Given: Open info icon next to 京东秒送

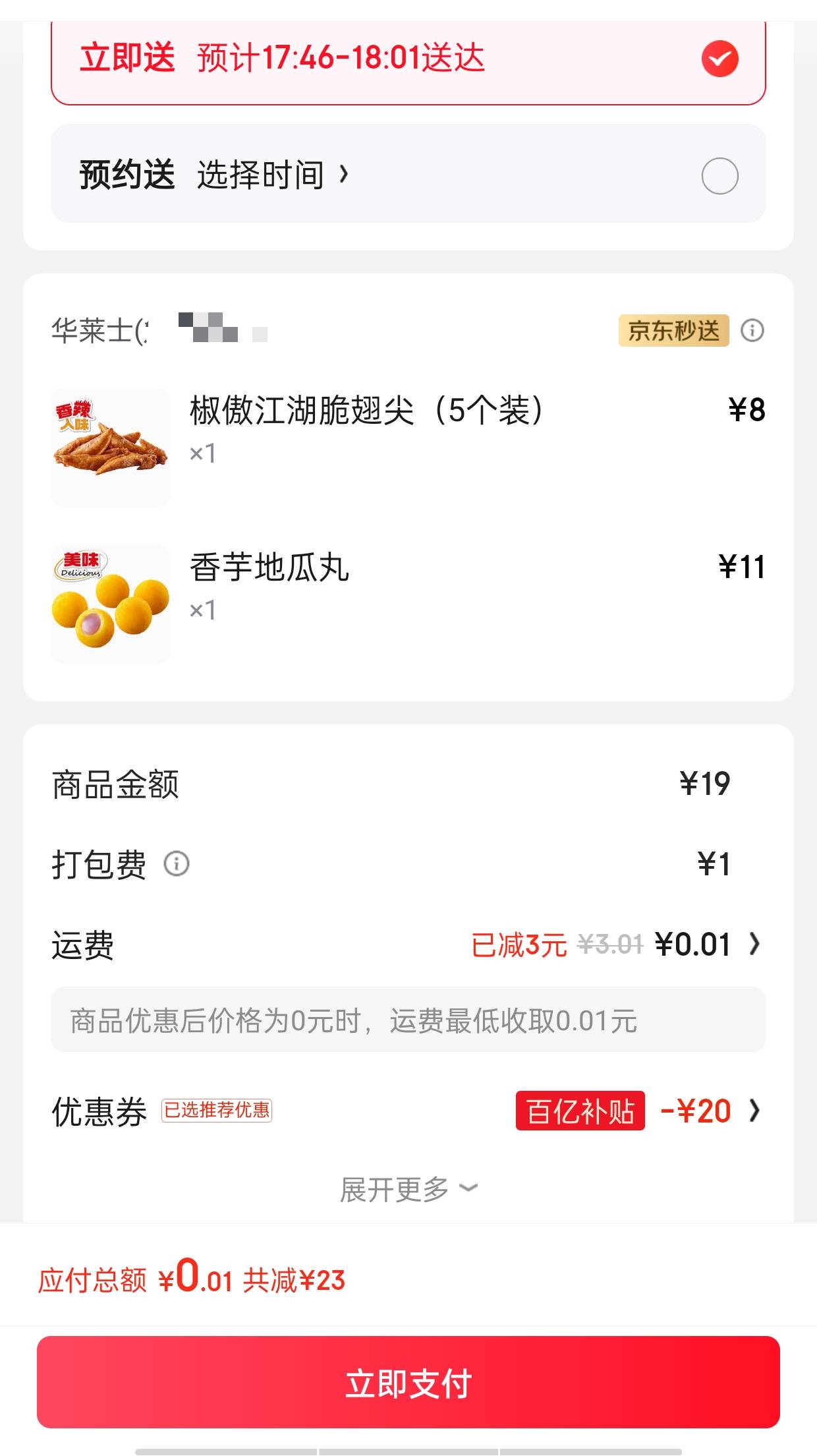Looking at the screenshot, I should click(x=752, y=330).
